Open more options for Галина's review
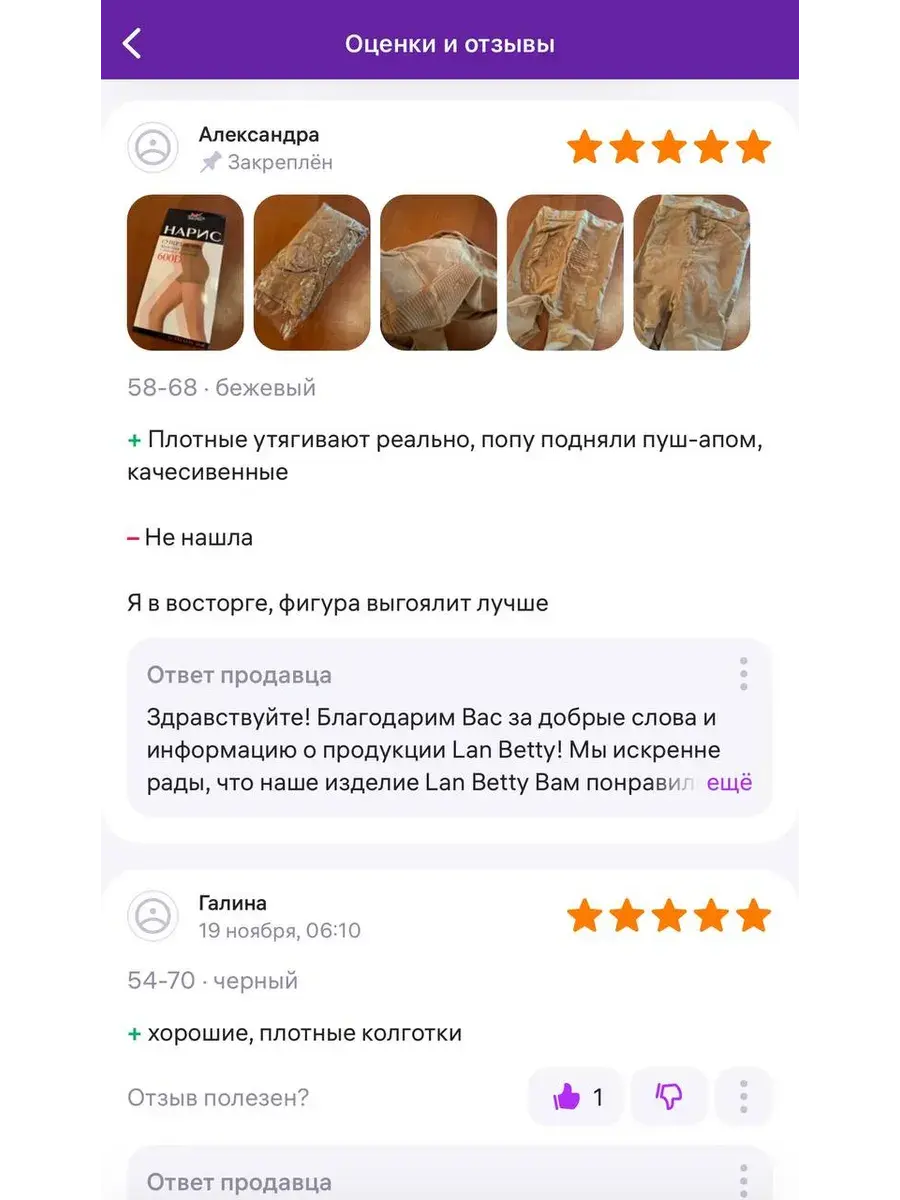 coord(743,1097)
